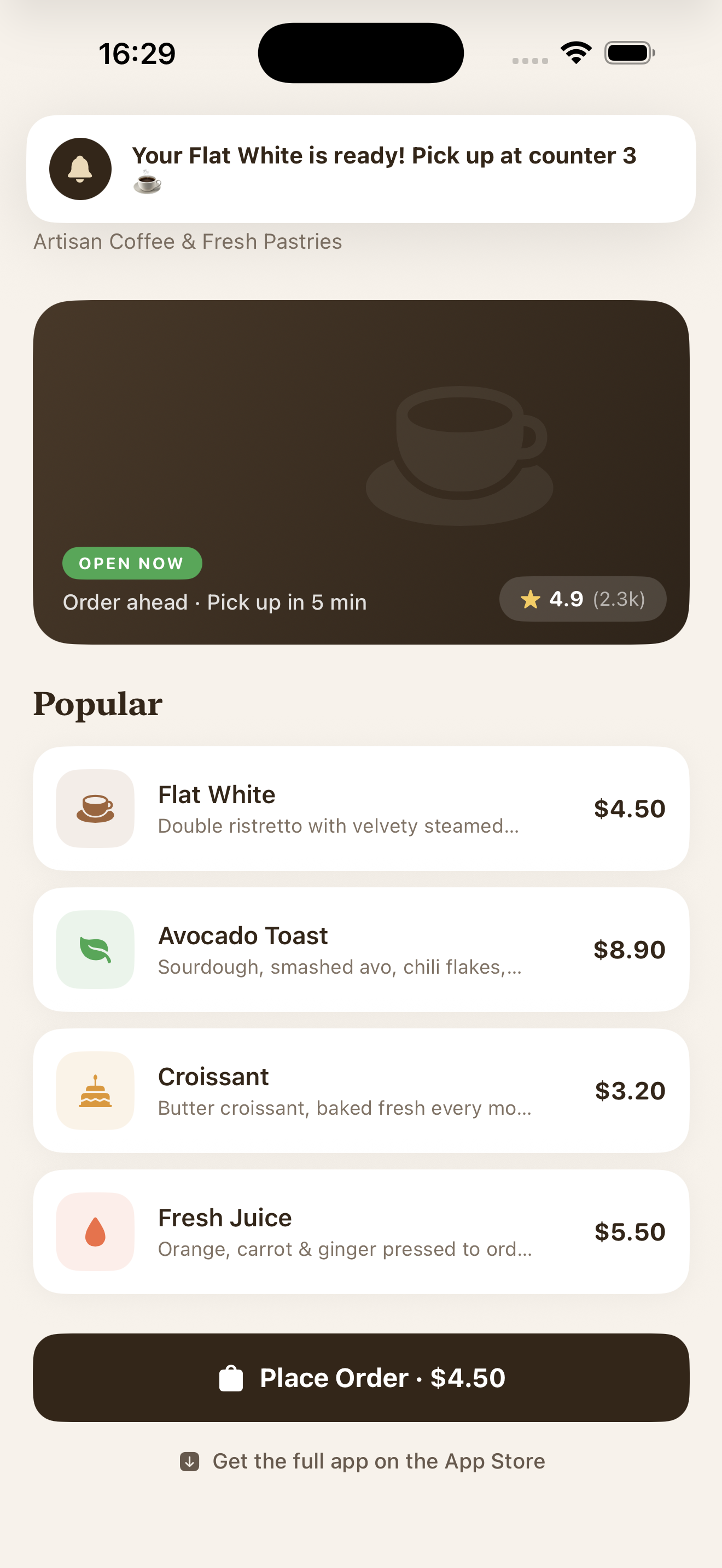Open the coffee shop hero card
722x1568 pixels.
coord(360,472)
